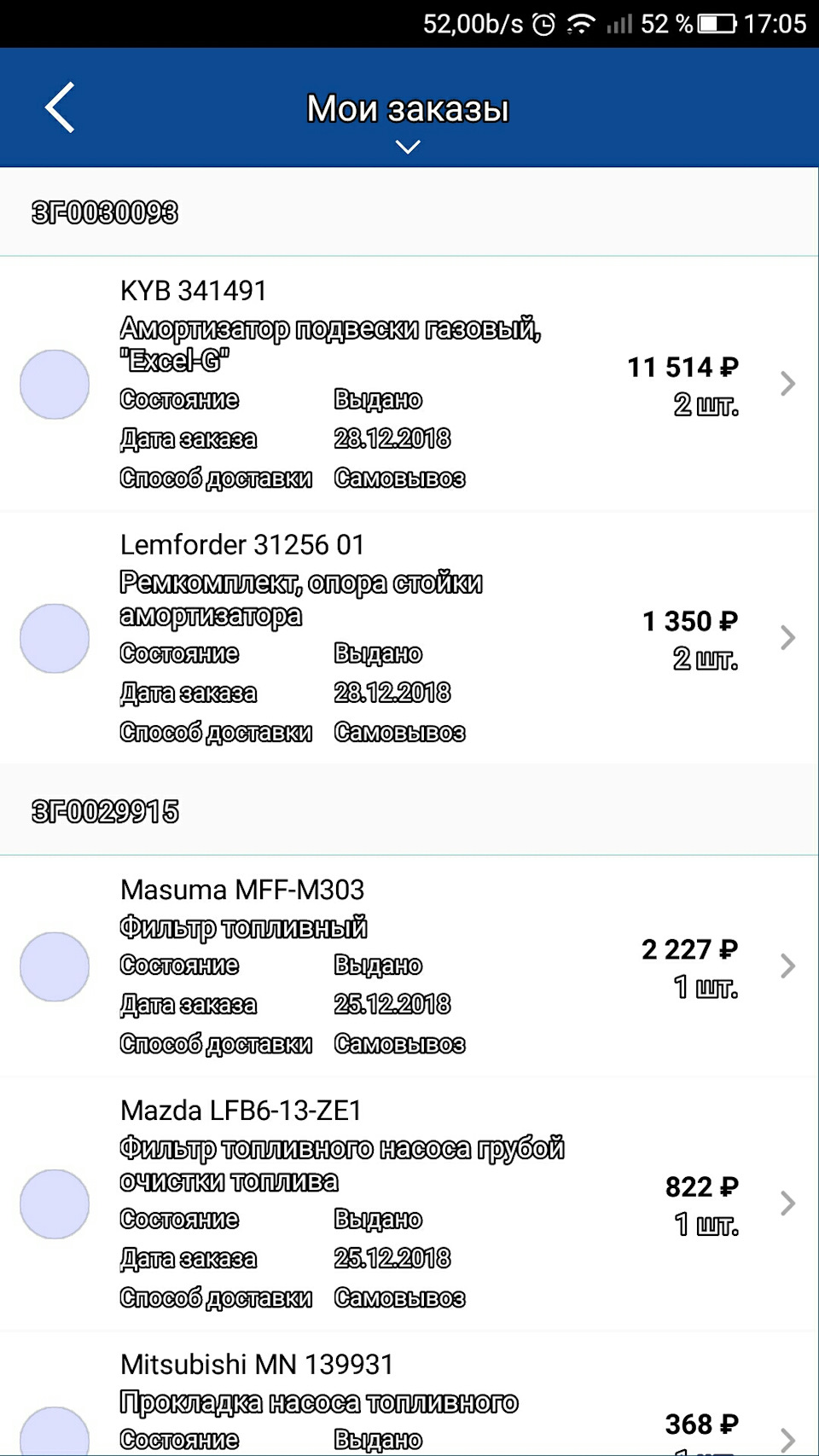Go back using the header arrow

(x=60, y=107)
